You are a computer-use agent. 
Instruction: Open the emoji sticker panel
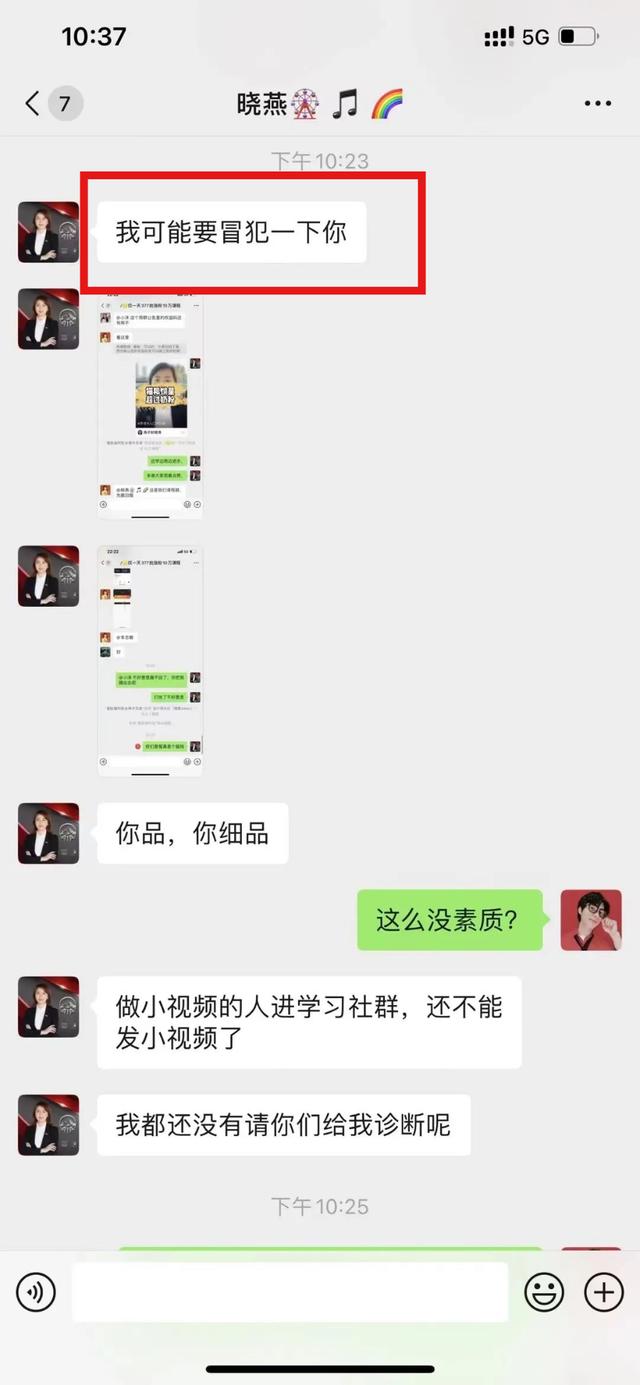point(544,1293)
